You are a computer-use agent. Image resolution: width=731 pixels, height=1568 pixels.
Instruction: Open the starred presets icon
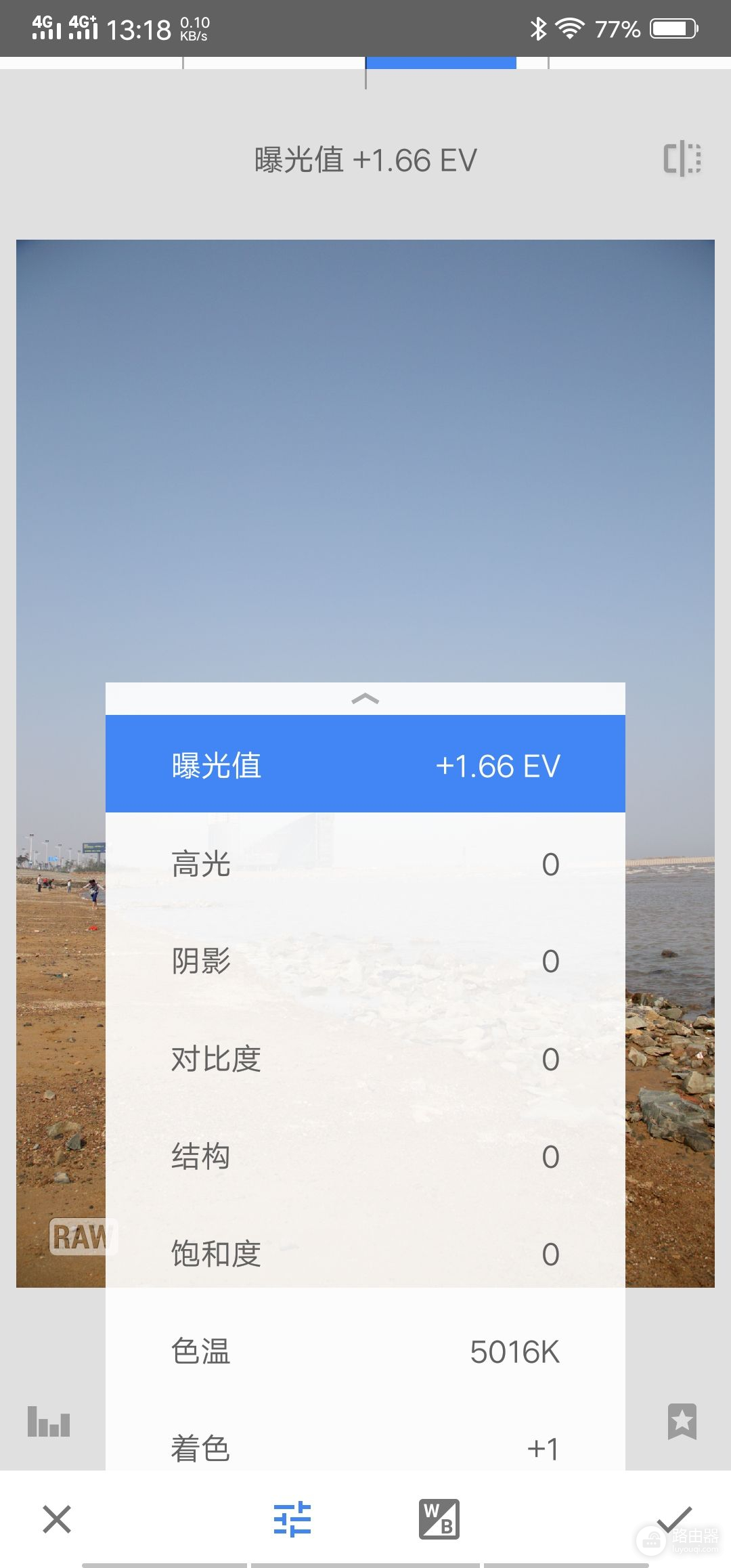point(682,1420)
